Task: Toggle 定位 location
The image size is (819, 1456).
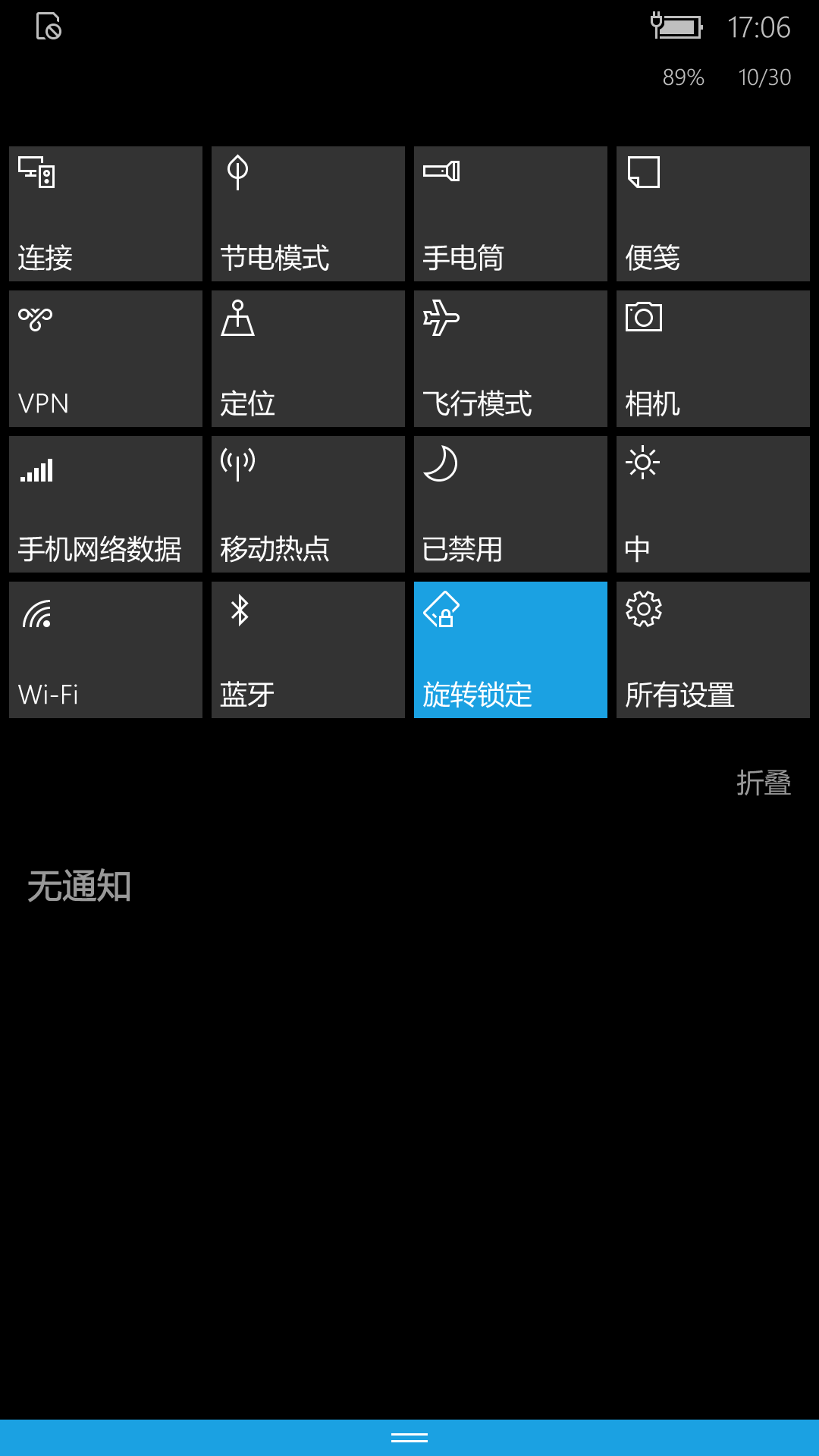Action: point(308,359)
